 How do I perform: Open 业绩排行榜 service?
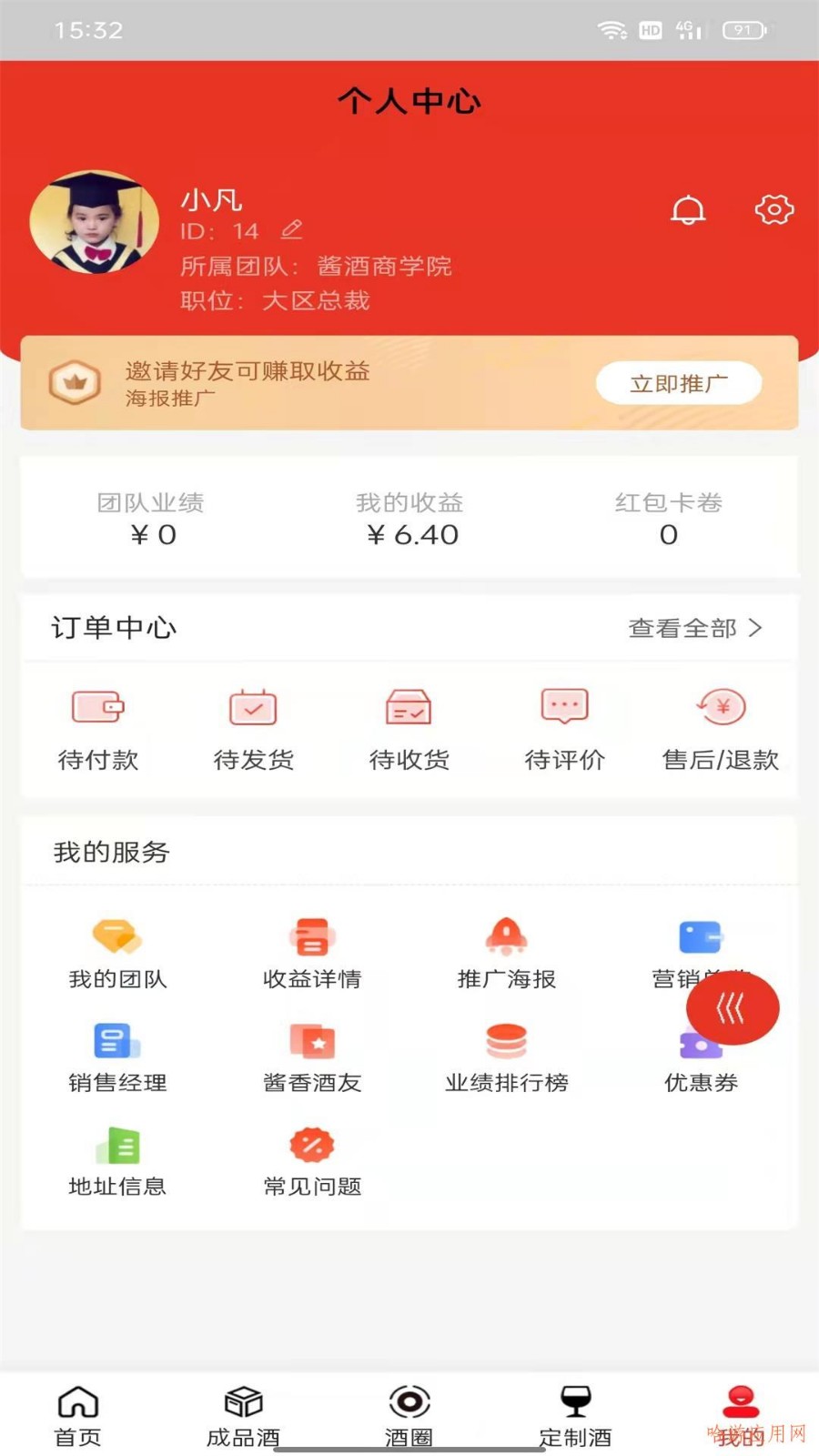(506, 1057)
